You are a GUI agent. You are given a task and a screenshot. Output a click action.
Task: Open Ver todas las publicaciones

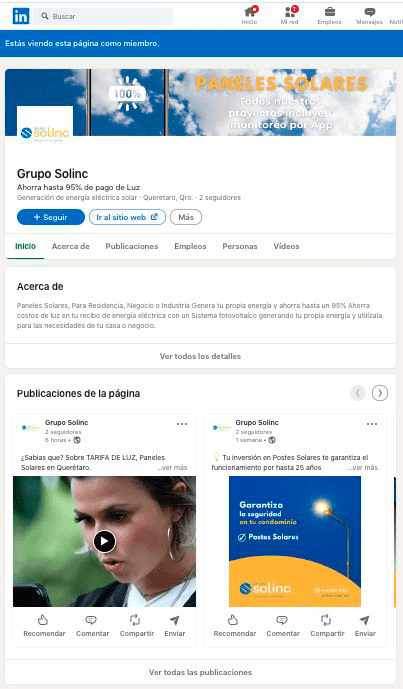200,672
